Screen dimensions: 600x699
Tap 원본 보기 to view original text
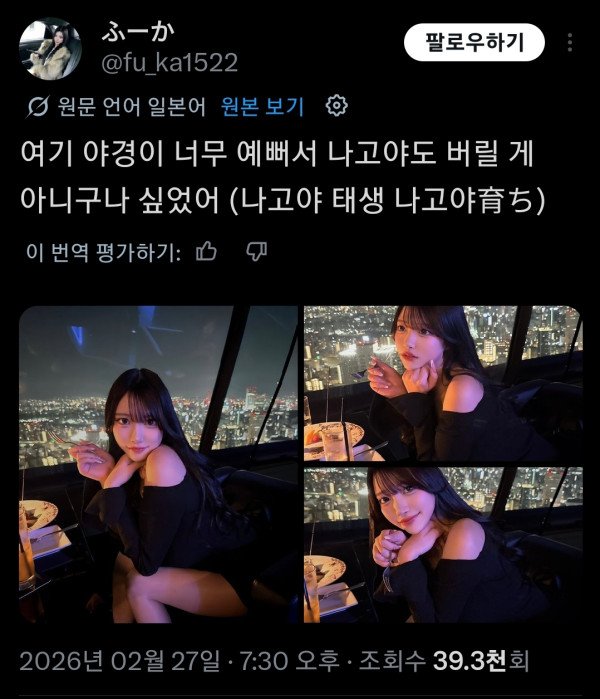click(262, 105)
